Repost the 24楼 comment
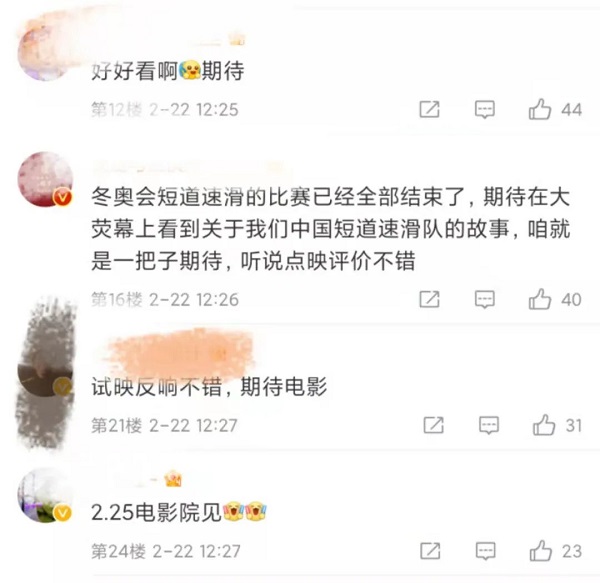The image size is (600, 583). (429, 550)
